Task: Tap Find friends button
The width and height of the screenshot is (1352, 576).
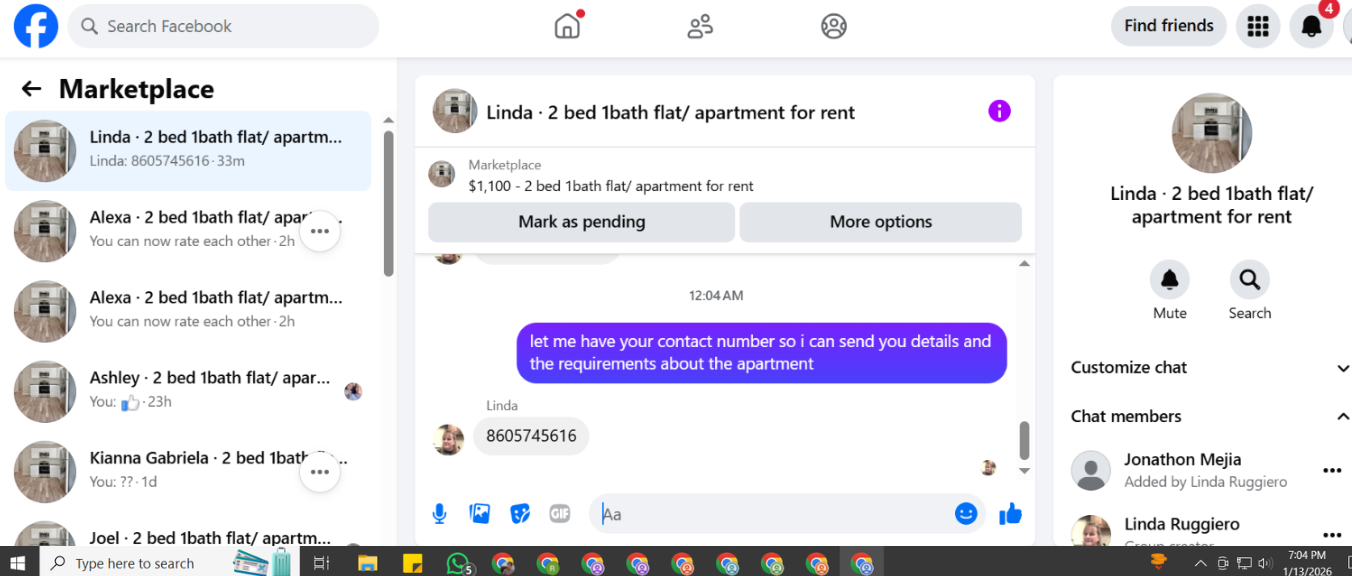Action: coord(1168,26)
